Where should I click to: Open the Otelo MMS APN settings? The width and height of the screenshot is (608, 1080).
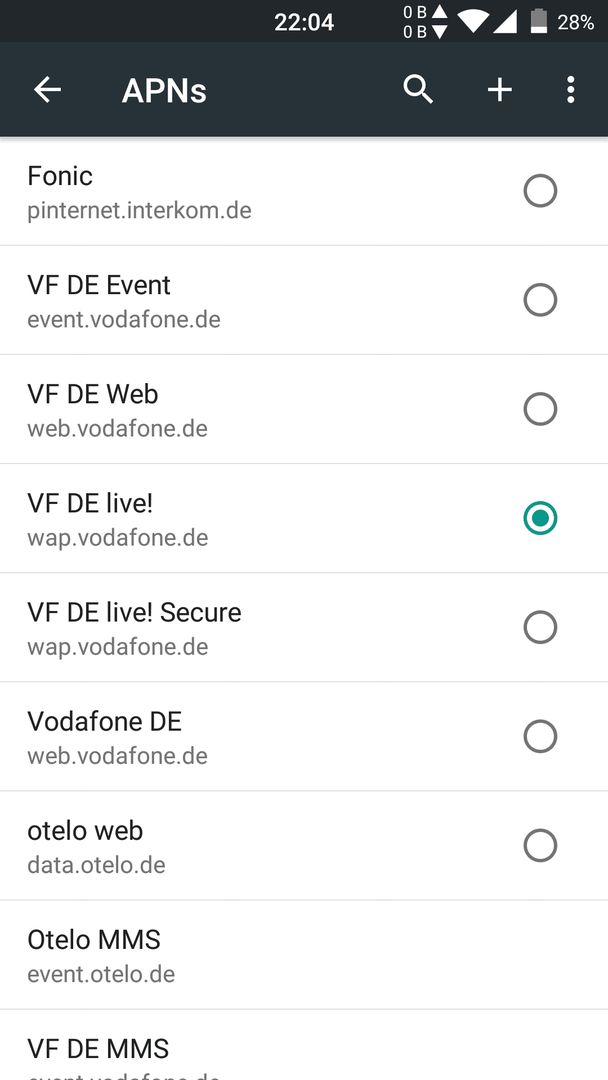304,955
